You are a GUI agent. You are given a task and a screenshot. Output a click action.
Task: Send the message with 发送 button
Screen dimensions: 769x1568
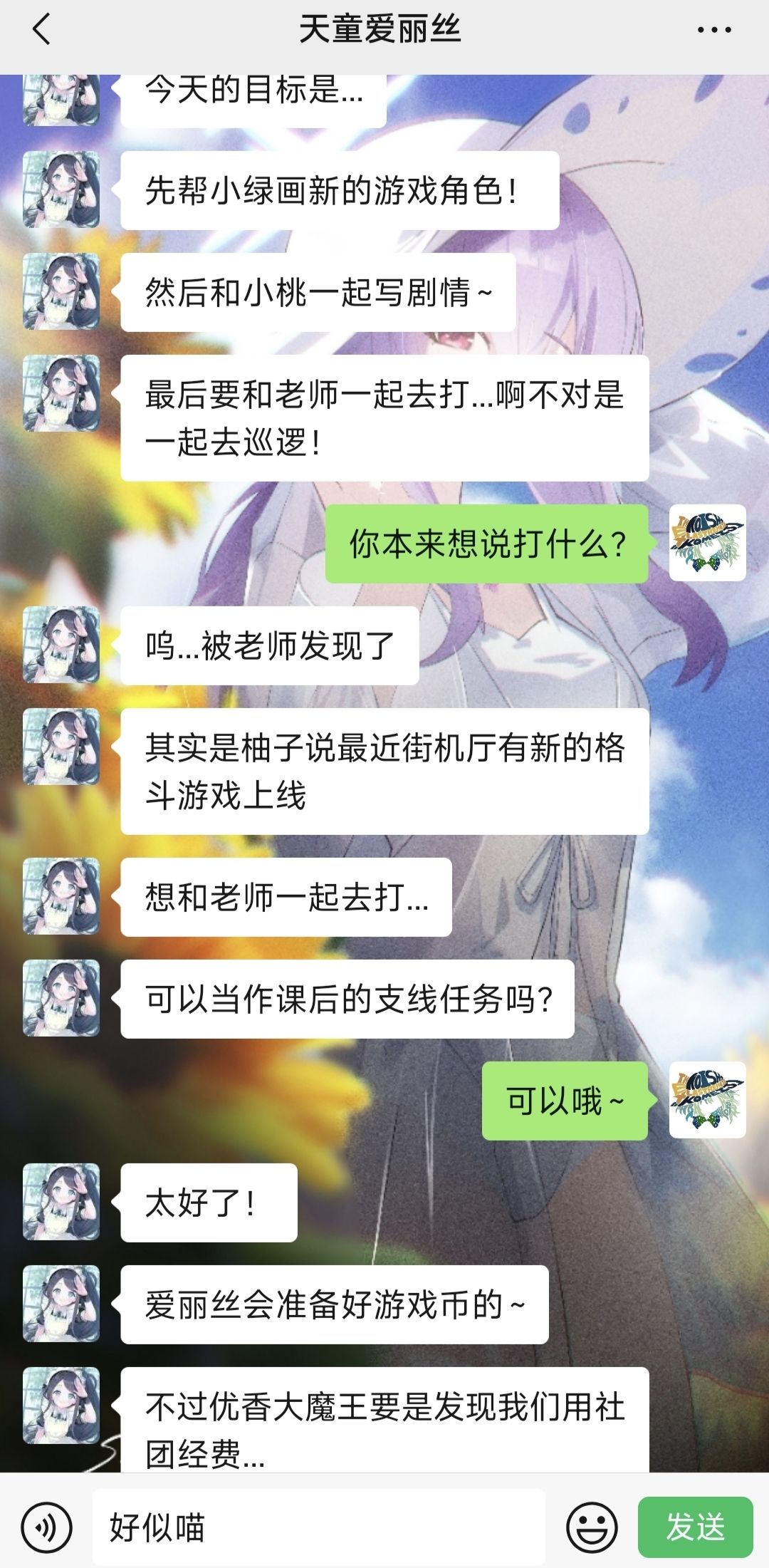pyautogui.click(x=695, y=1527)
